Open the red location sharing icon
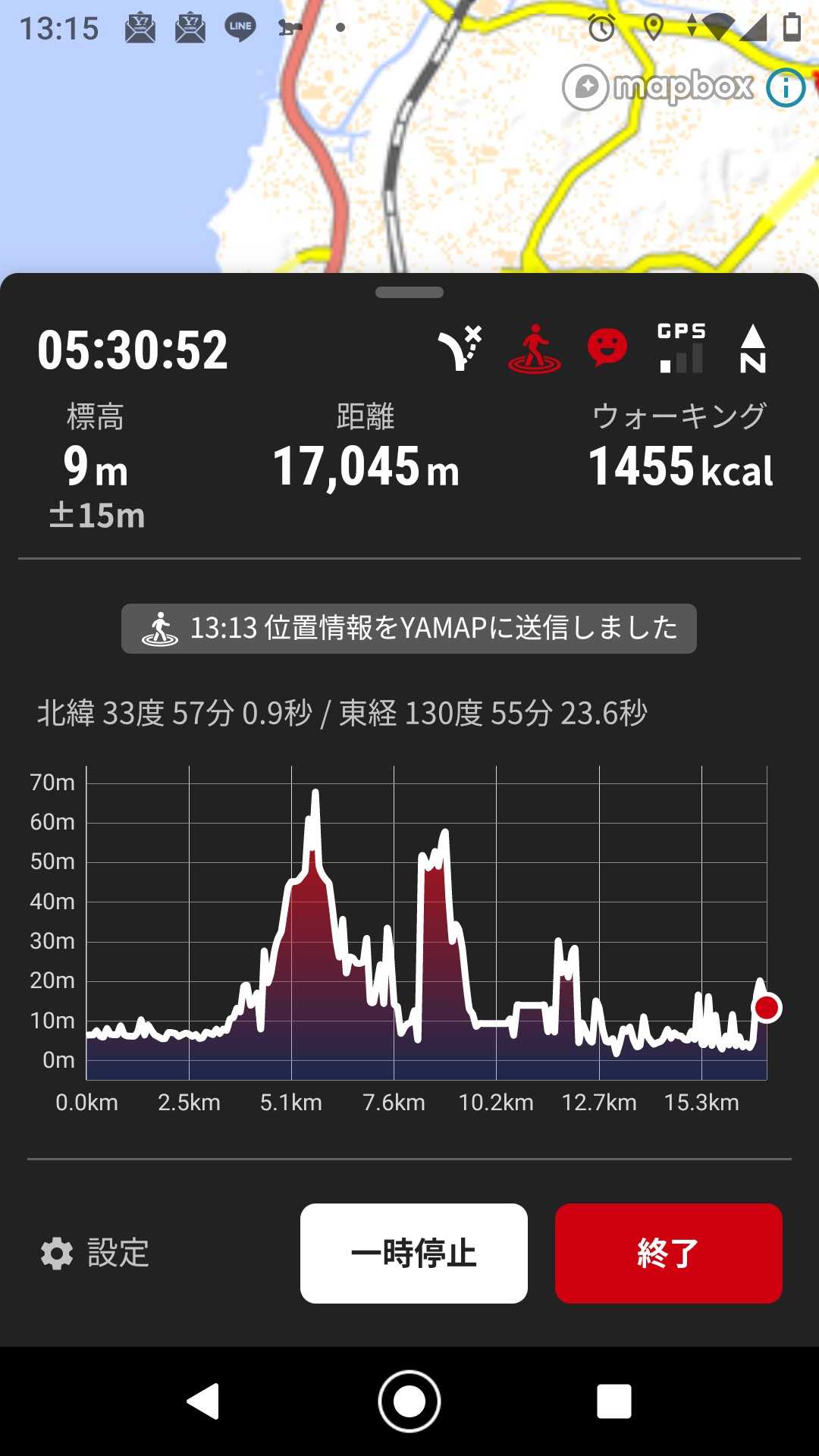Viewport: 819px width, 1456px height. (535, 349)
